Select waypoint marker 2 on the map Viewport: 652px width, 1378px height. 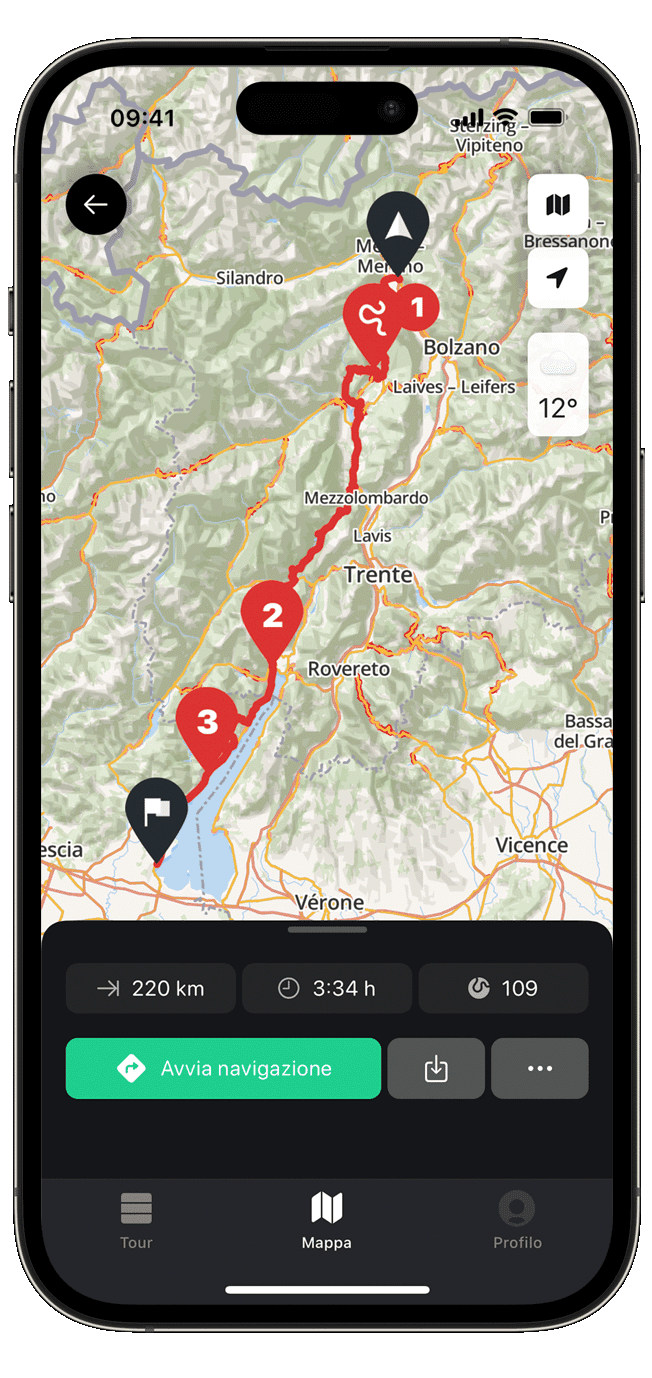[x=272, y=616]
